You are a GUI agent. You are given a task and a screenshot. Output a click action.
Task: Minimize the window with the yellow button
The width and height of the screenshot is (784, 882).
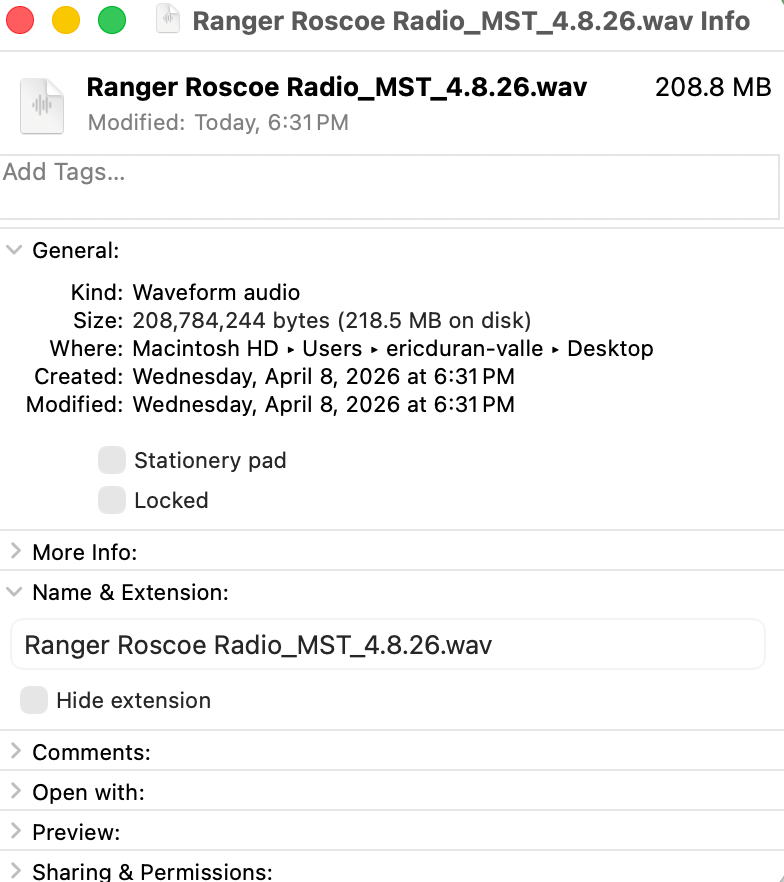coord(66,20)
